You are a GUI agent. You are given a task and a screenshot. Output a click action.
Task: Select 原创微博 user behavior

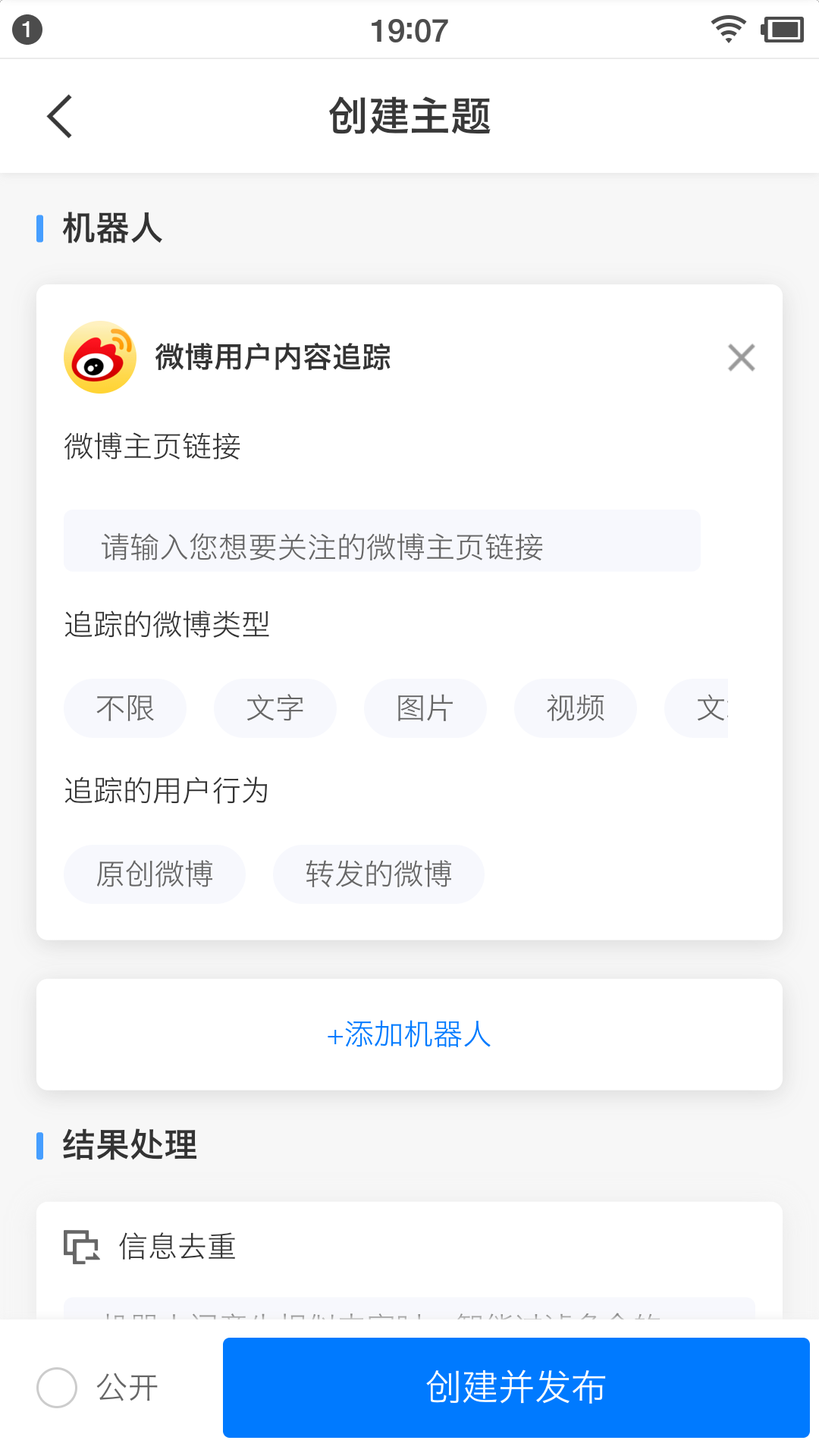pyautogui.click(x=155, y=874)
